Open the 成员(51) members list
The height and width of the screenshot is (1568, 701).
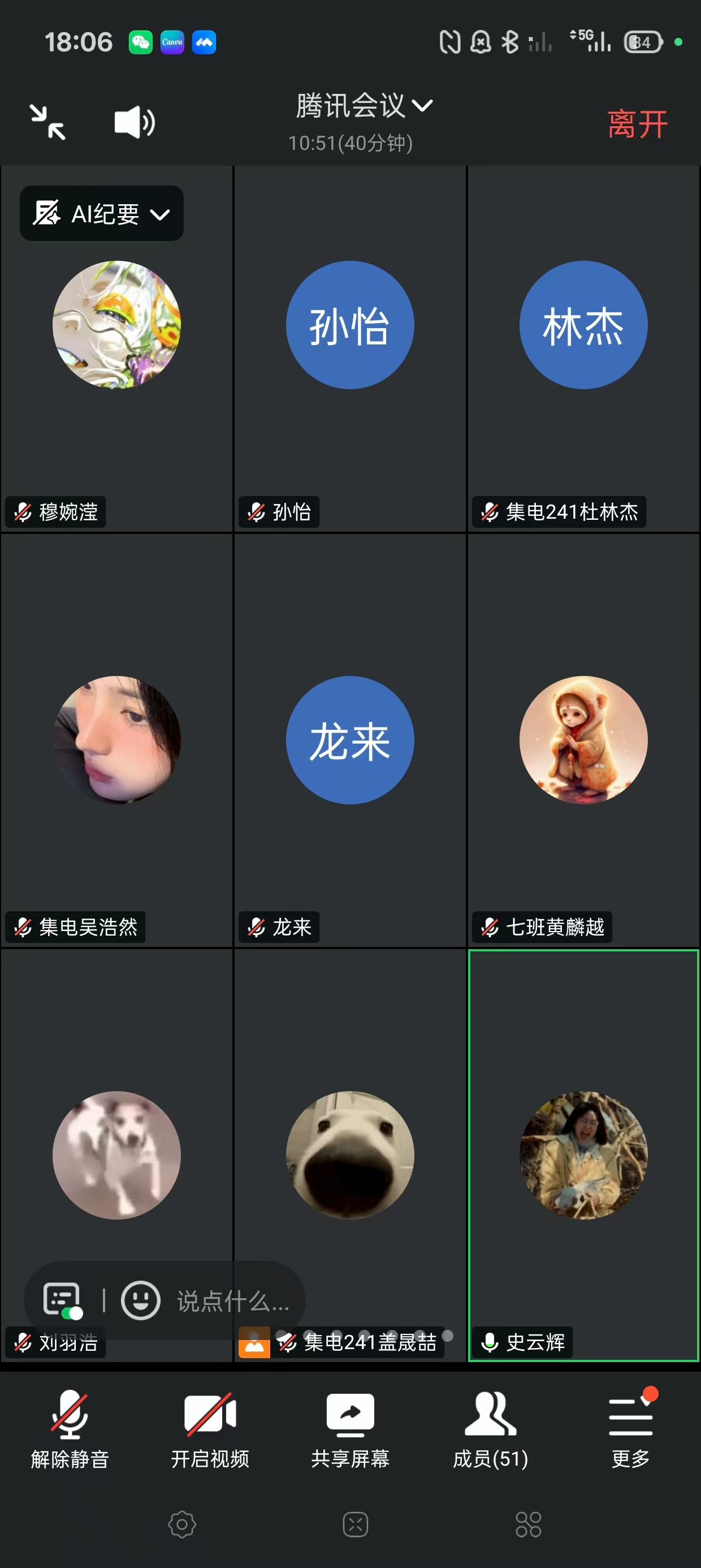tap(491, 1429)
